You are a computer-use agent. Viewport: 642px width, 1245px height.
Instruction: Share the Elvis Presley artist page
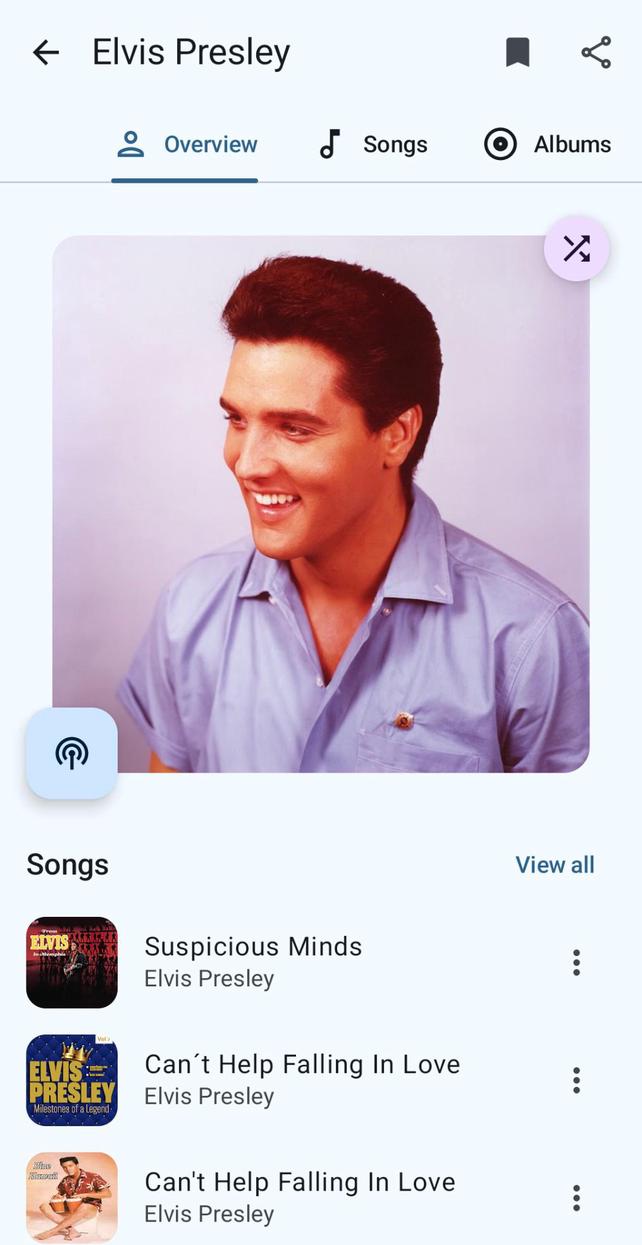[596, 53]
